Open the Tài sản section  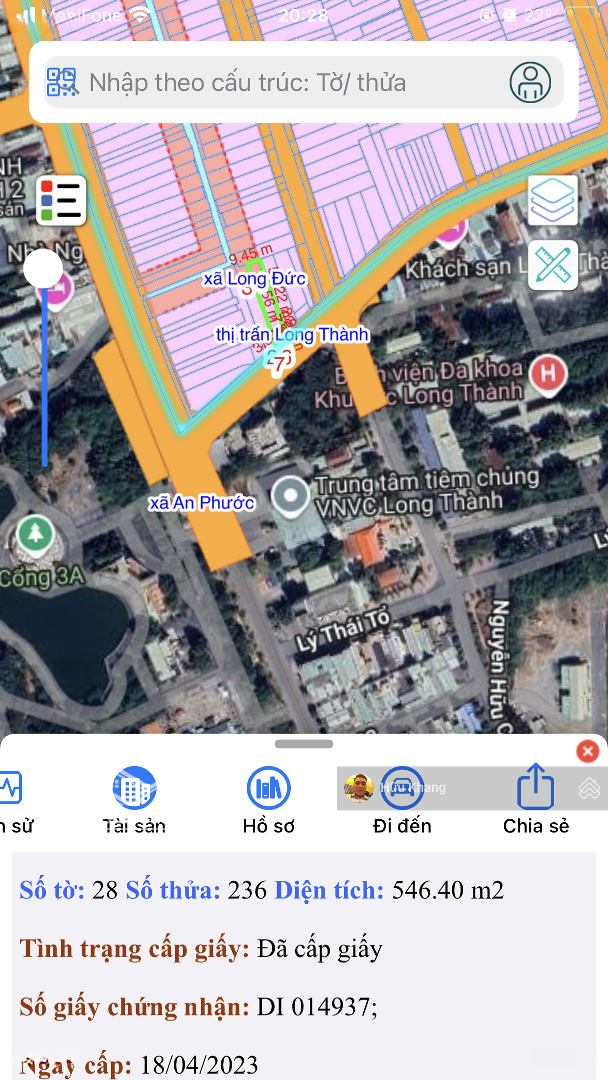[x=134, y=801]
